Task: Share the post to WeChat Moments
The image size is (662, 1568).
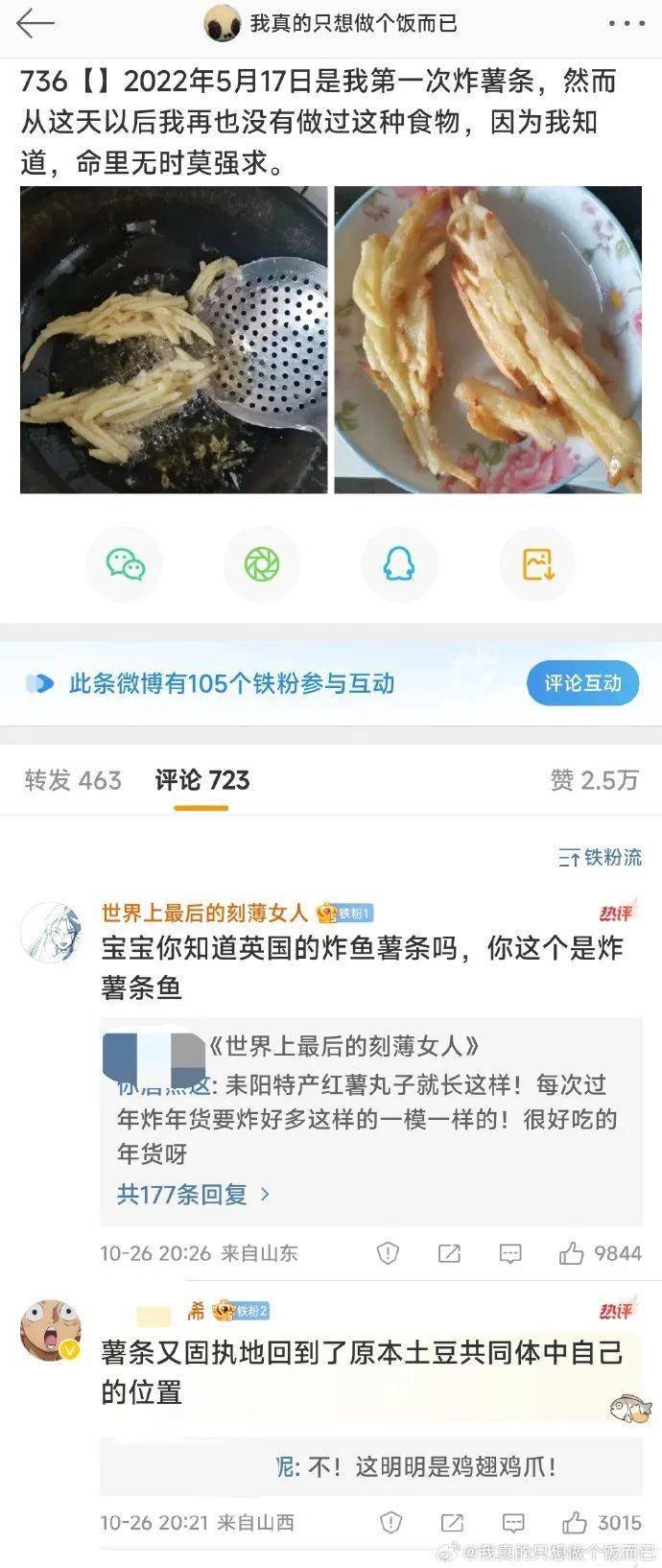Action: (262, 564)
